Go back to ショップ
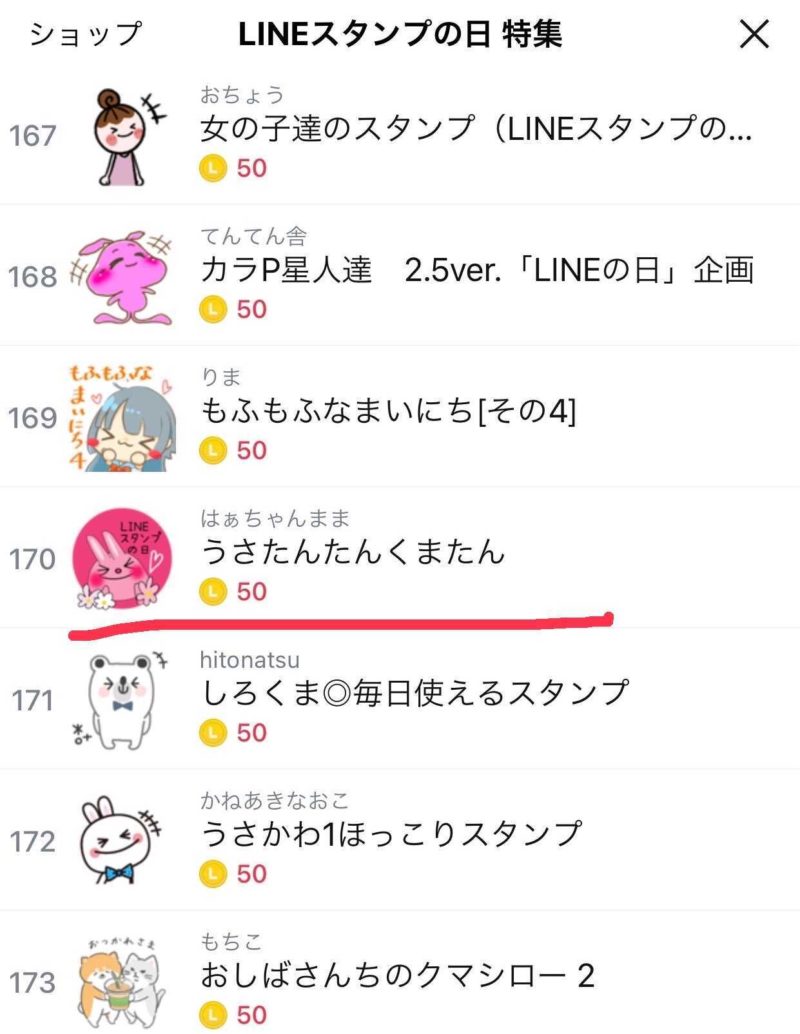This screenshot has width=800, height=1034. pos(85,35)
